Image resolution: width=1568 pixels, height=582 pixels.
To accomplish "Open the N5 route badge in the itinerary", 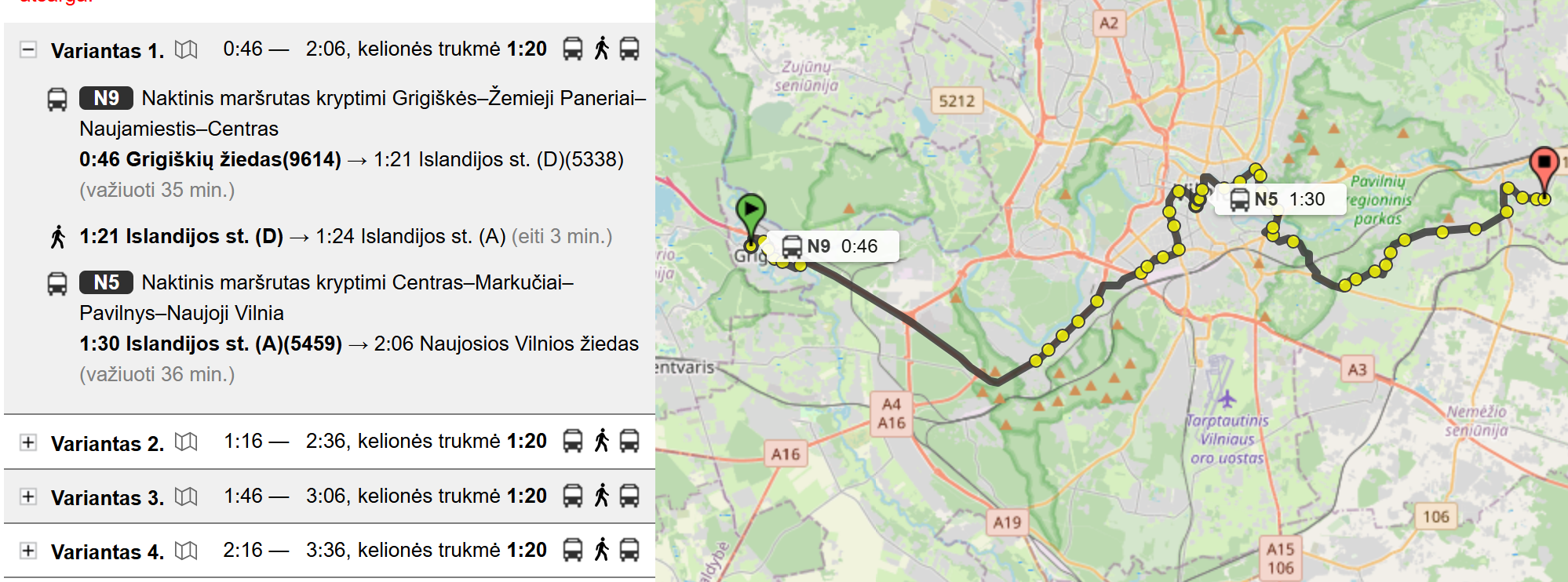I will (x=106, y=282).
